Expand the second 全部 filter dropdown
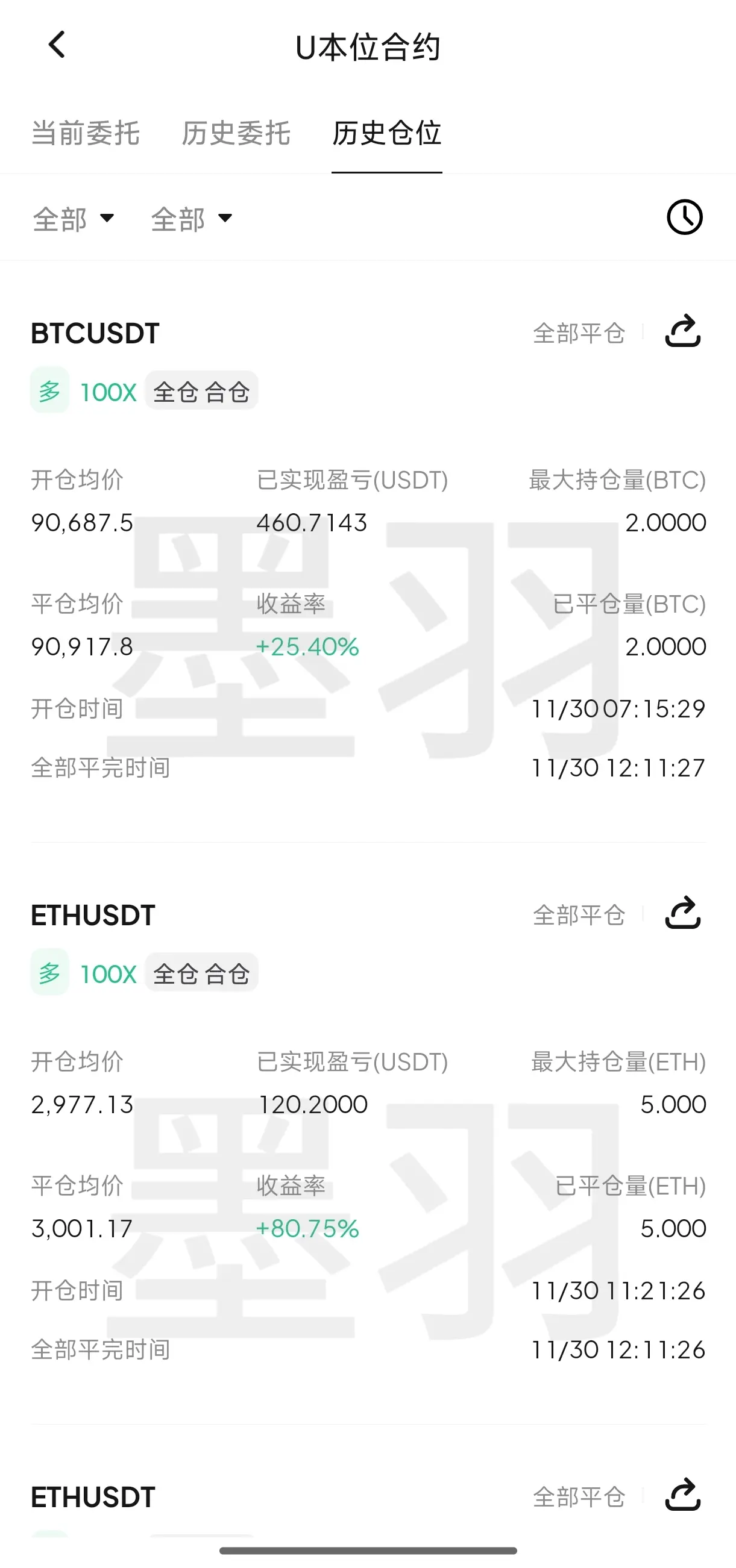Screen dimensions: 736x1568 point(191,219)
